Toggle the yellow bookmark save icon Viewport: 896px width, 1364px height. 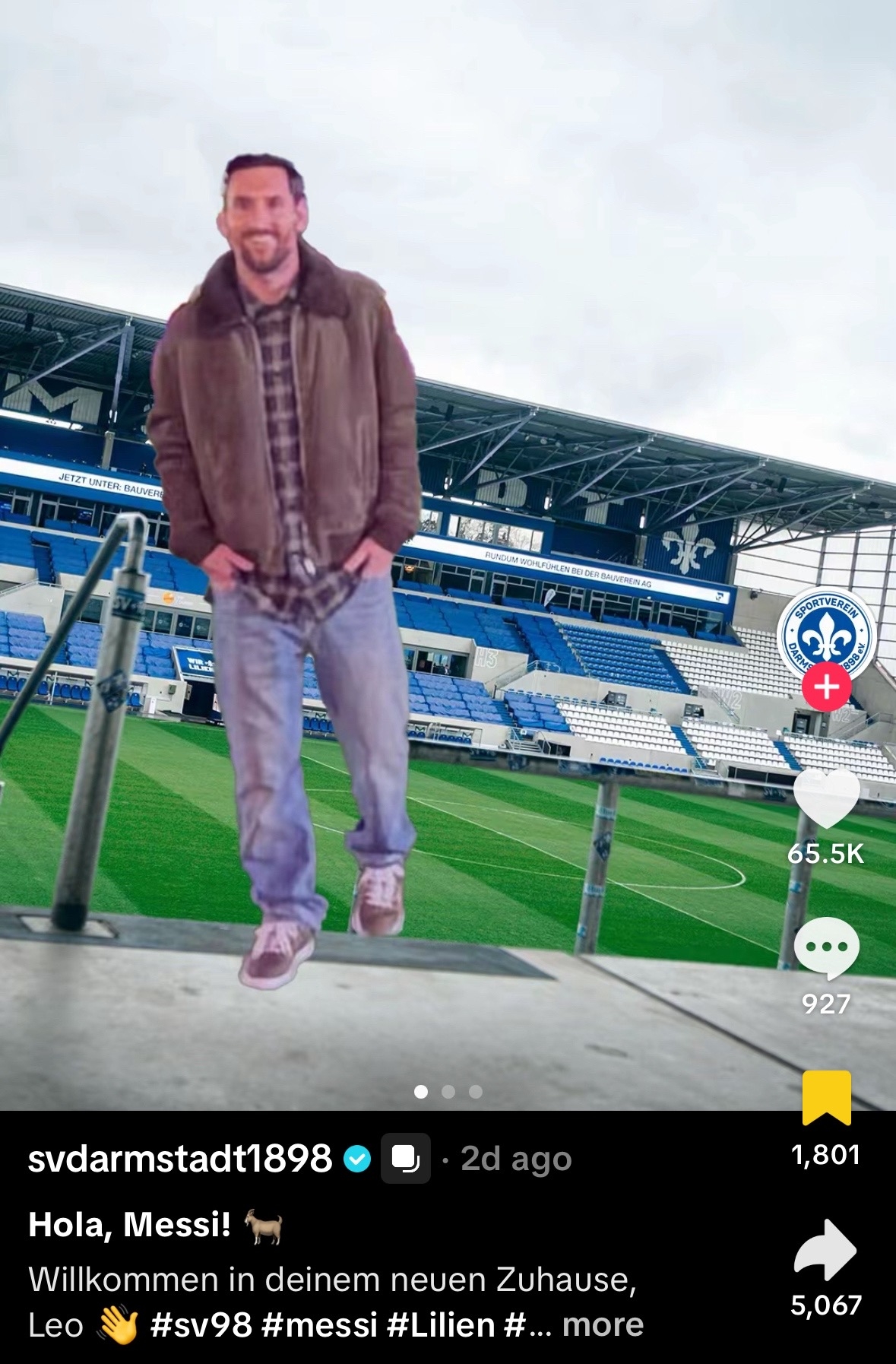click(x=826, y=1098)
